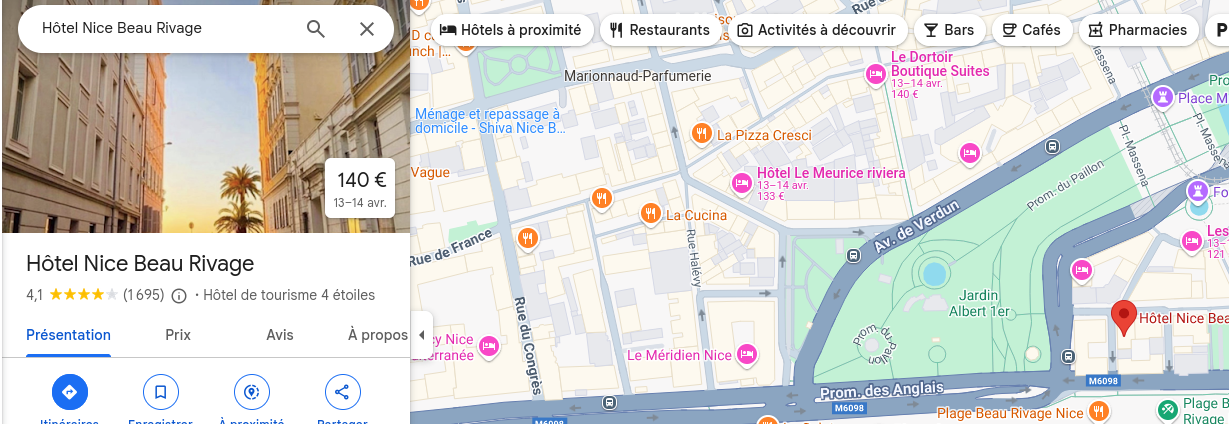Switch to the À propos tab
This screenshot has width=1229, height=424.
pyautogui.click(x=377, y=335)
